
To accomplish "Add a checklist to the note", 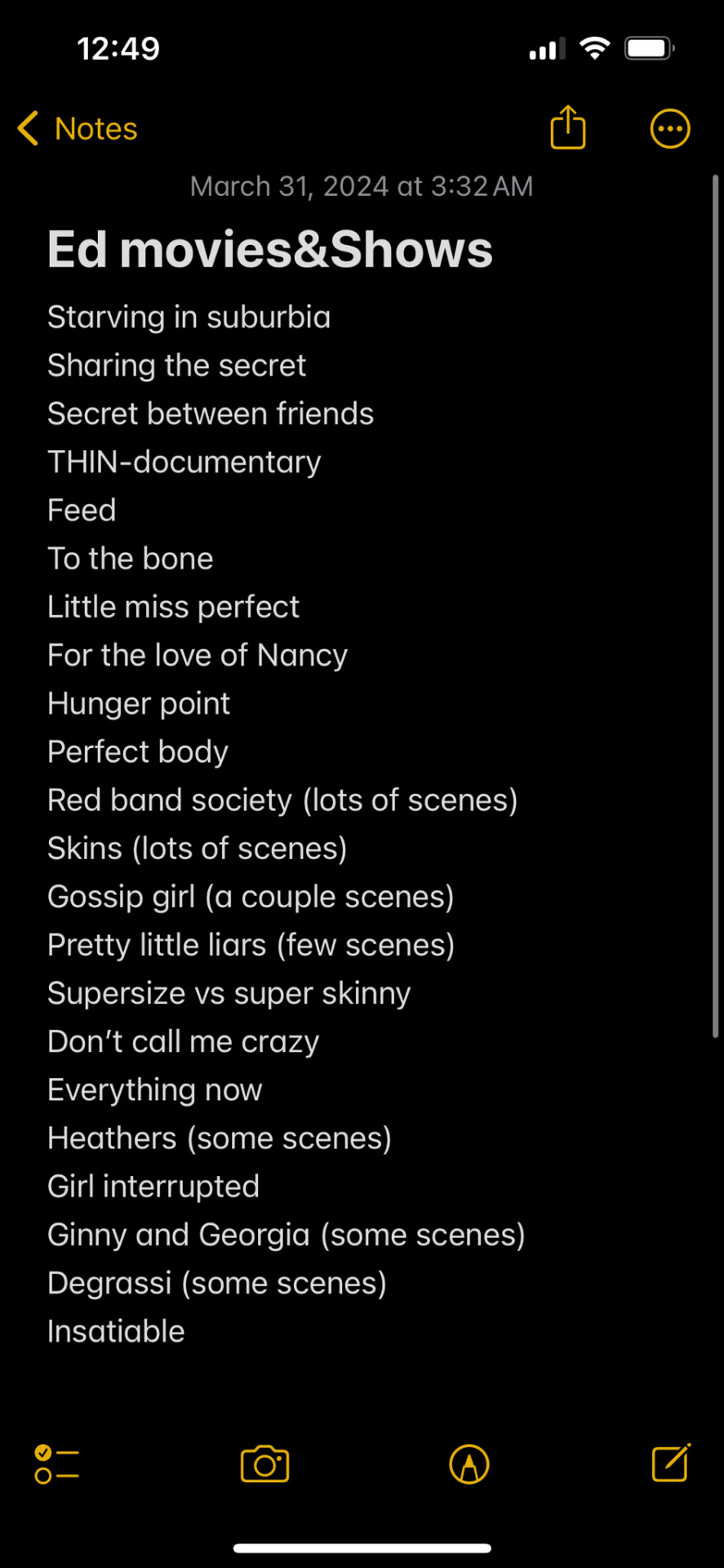I will 56,1463.
